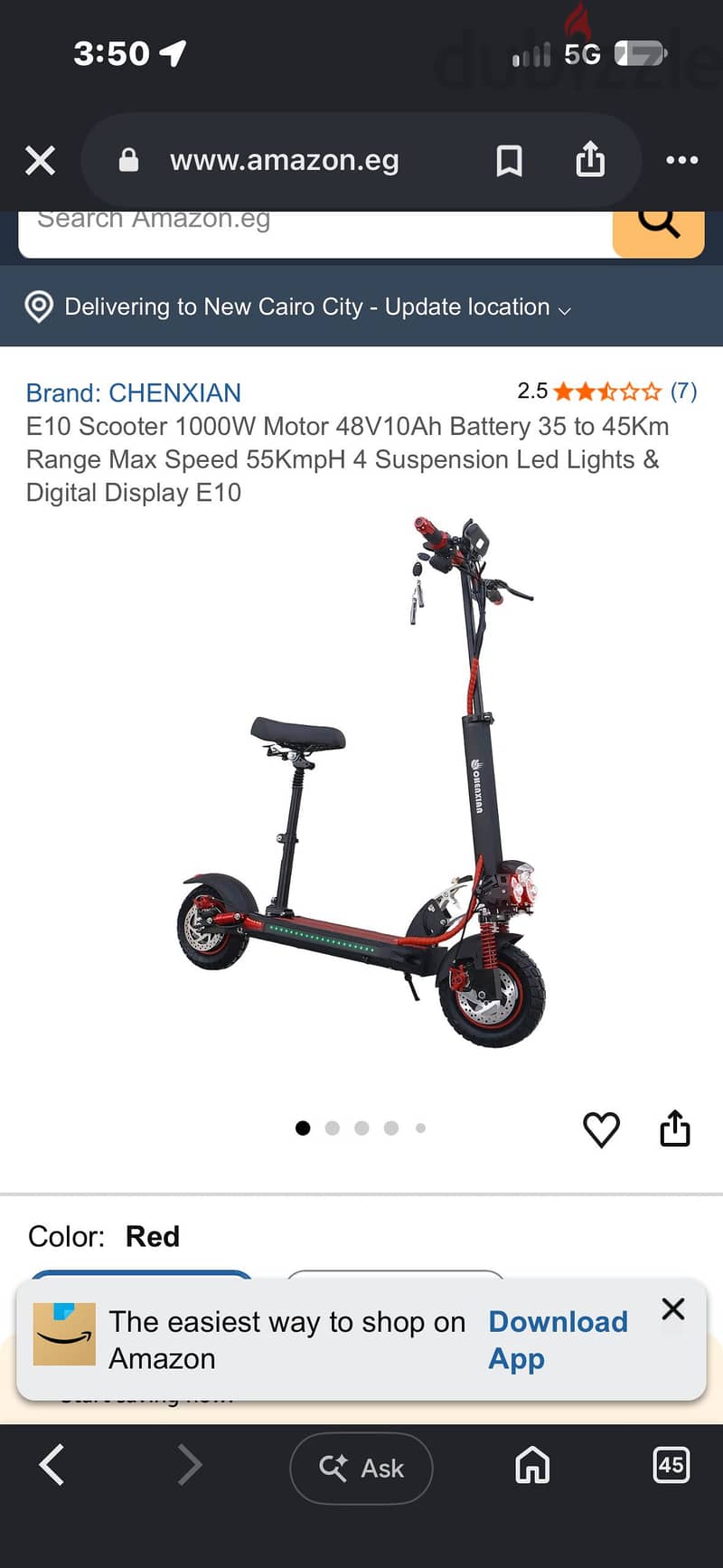Open the 45 tabs switcher
The image size is (723, 1568).
pyautogui.click(x=671, y=1465)
